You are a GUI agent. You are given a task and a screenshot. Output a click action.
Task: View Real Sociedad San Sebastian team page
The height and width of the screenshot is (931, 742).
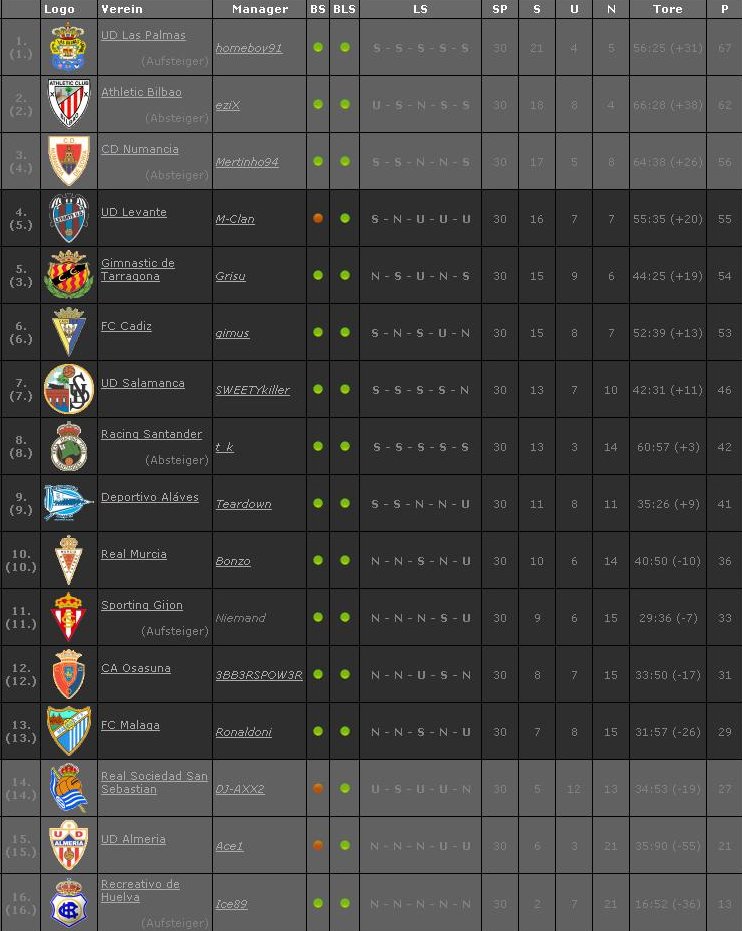154,783
